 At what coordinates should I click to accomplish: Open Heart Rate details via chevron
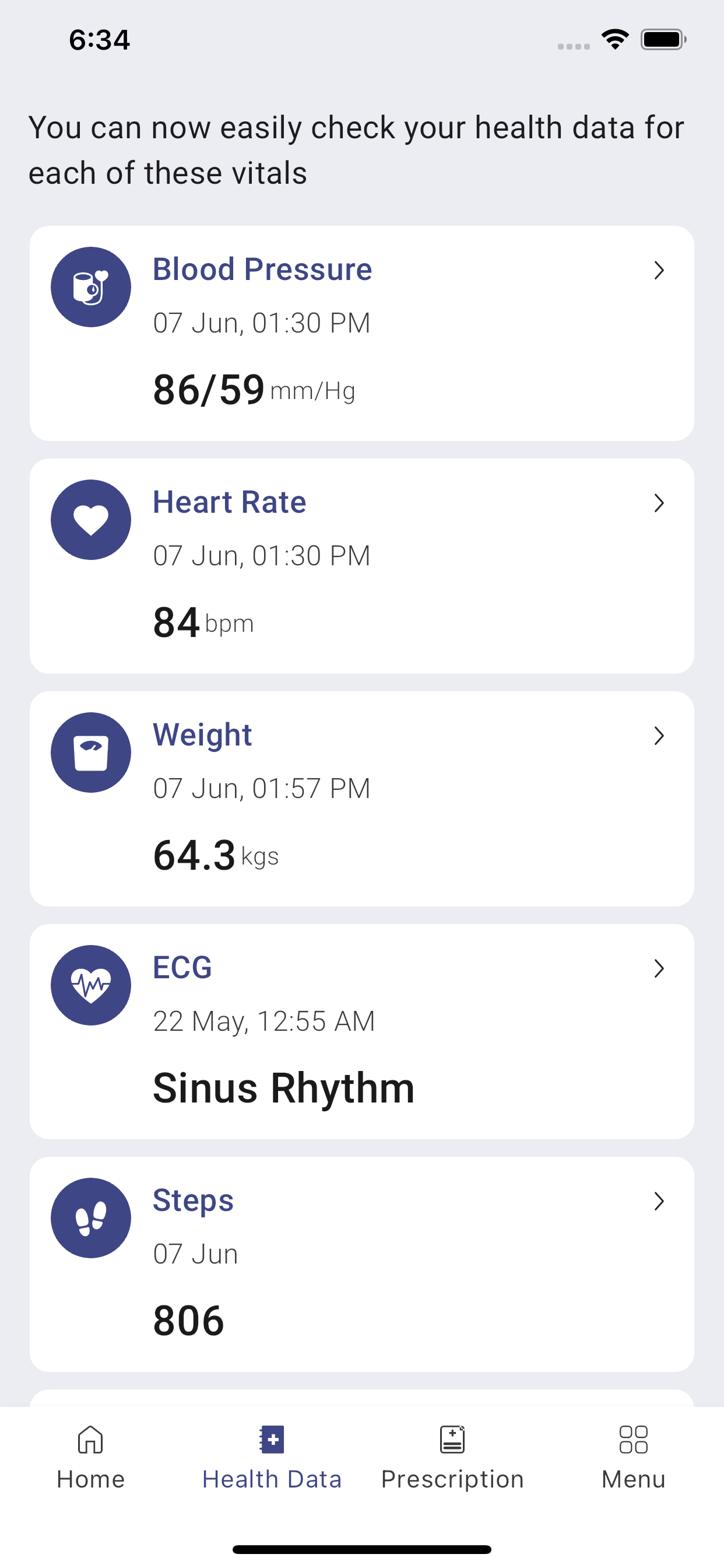coord(659,503)
